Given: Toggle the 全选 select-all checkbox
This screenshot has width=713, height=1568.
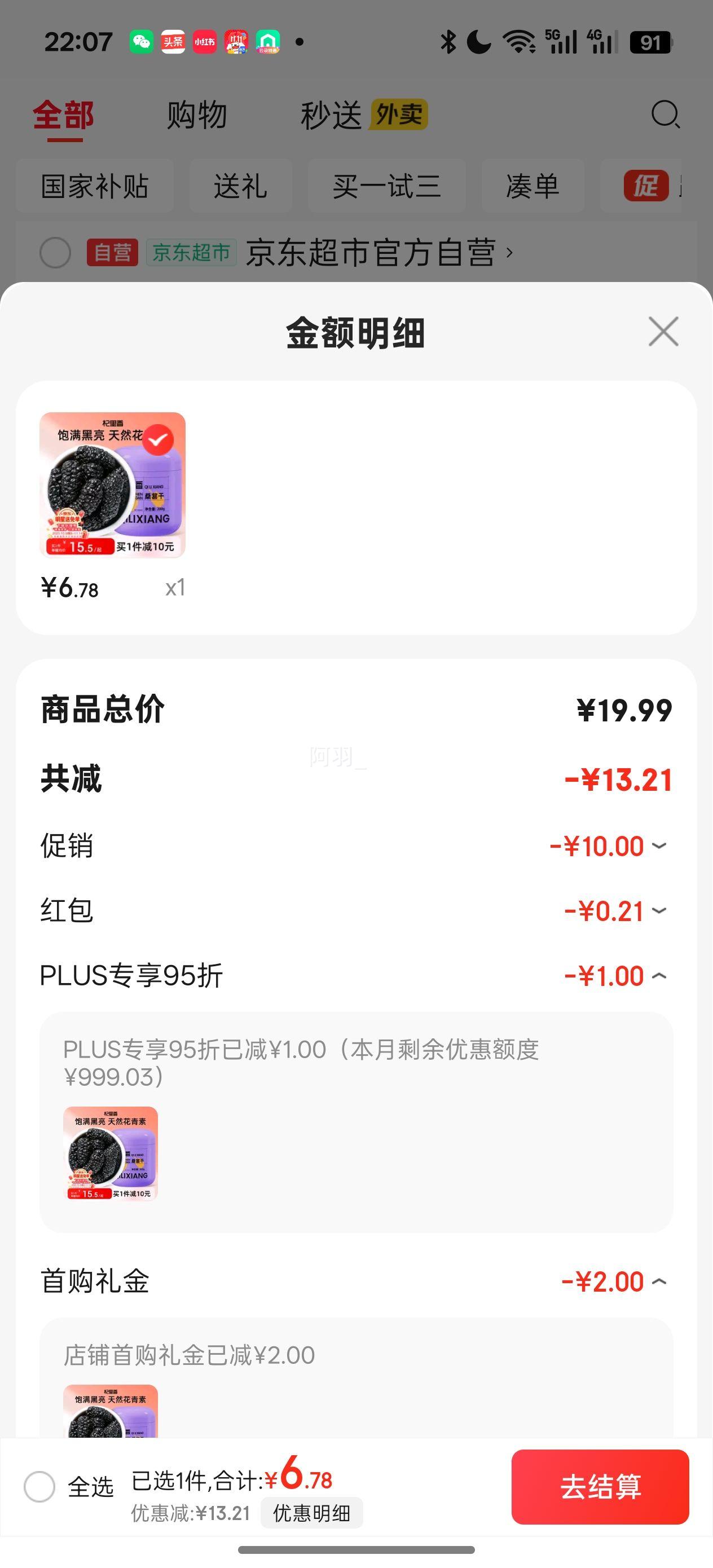Looking at the screenshot, I should pyautogui.click(x=39, y=1486).
